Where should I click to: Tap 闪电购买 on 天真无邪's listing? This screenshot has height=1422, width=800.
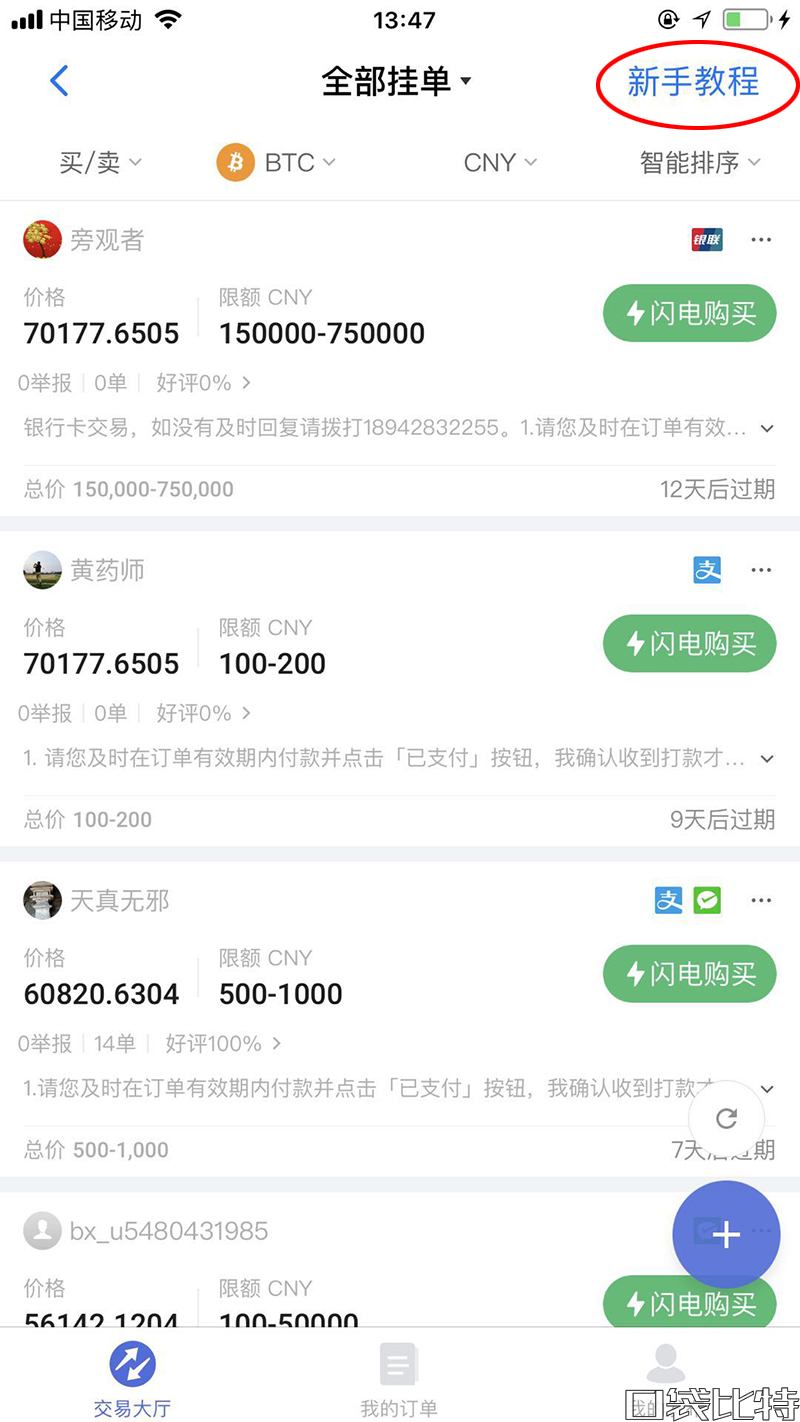coord(689,974)
